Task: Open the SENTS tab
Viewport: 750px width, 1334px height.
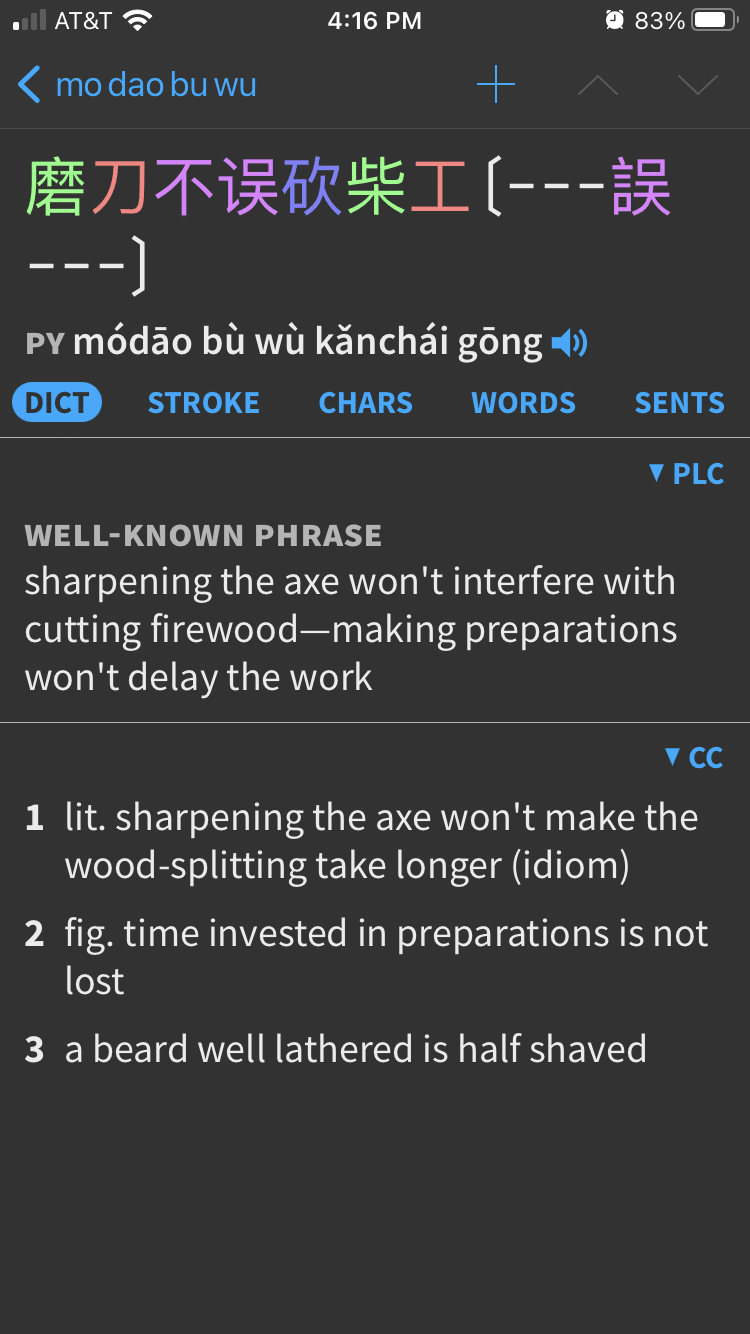Action: (x=679, y=403)
